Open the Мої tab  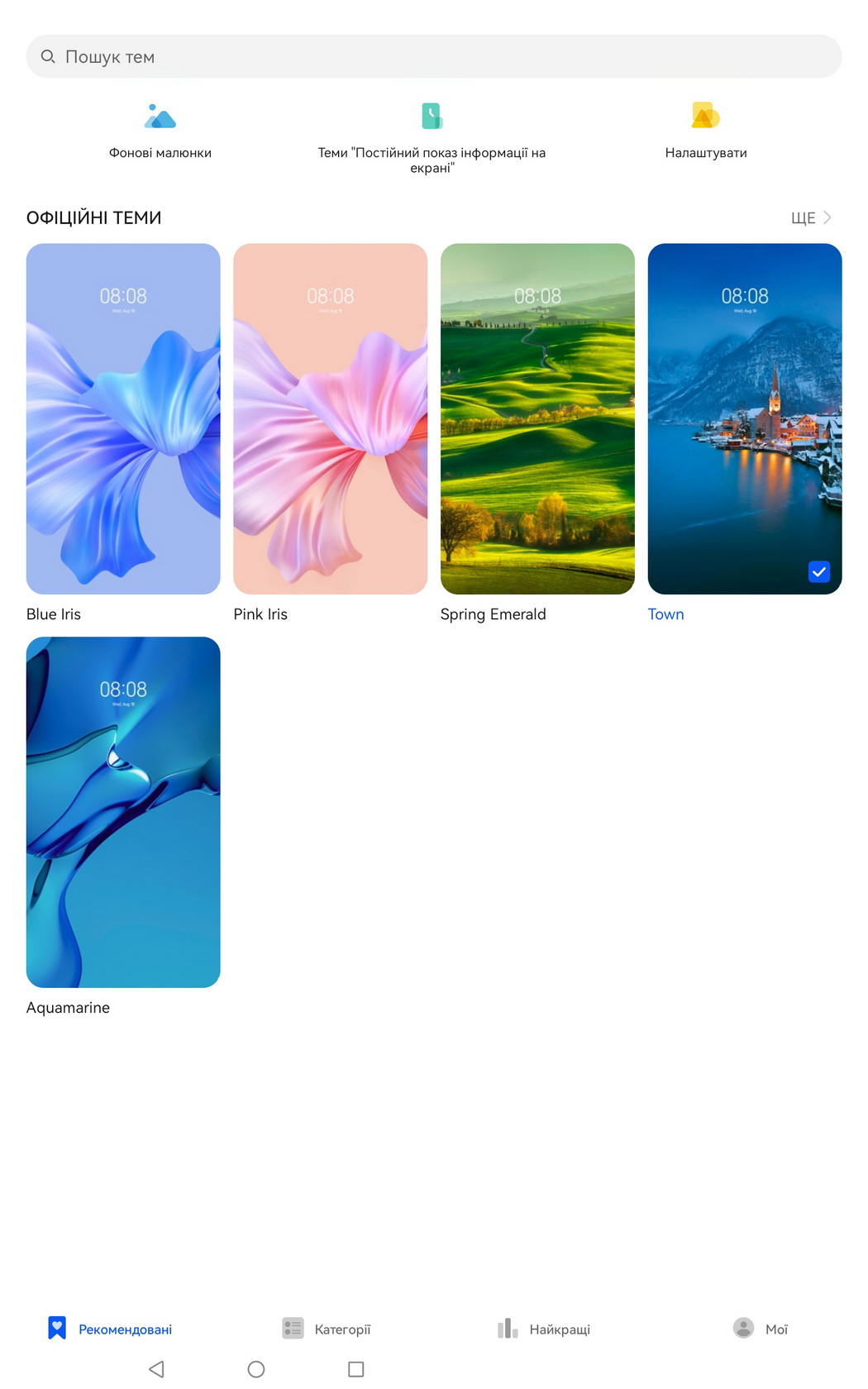coord(761,1329)
